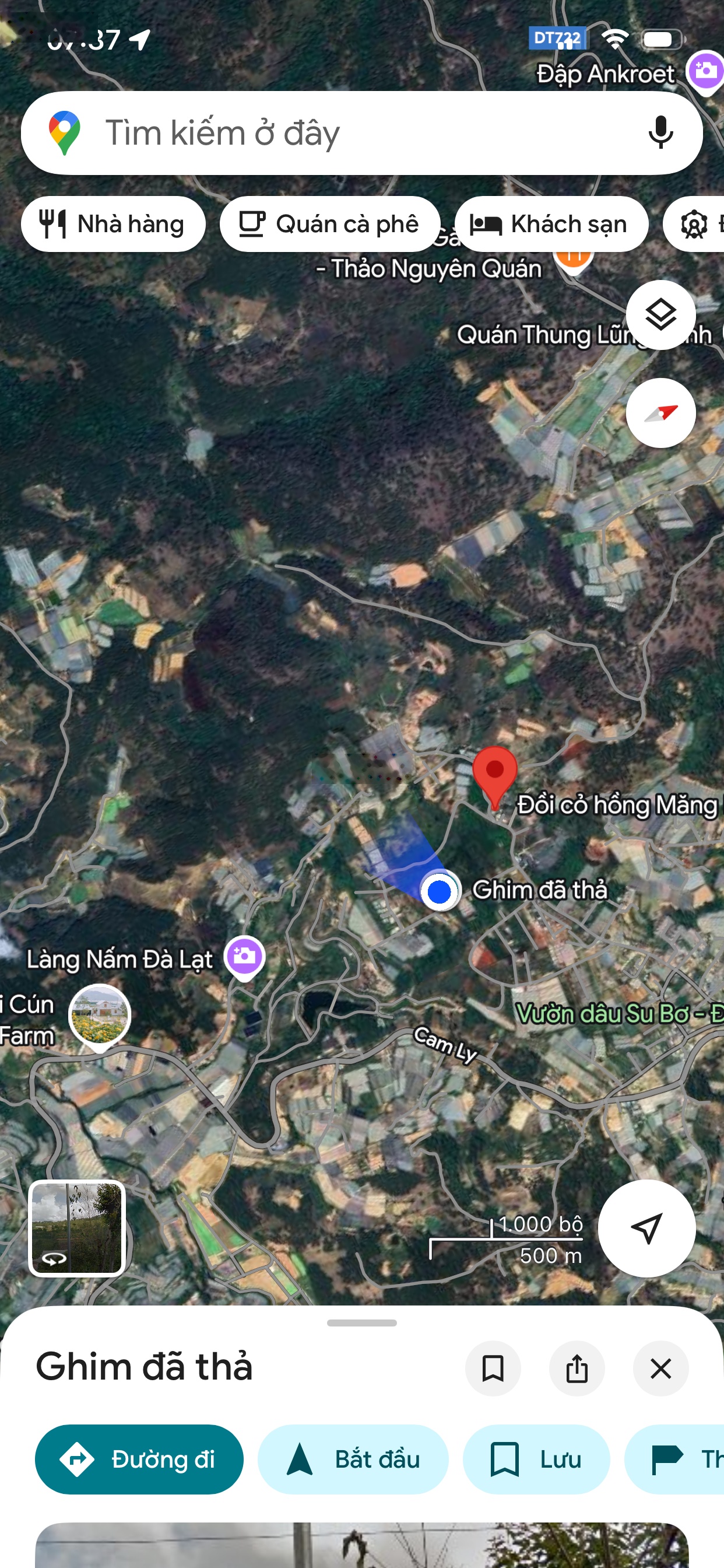This screenshot has height=1568, width=724.
Task: Filter by Quán cà phê
Action: pyautogui.click(x=330, y=224)
